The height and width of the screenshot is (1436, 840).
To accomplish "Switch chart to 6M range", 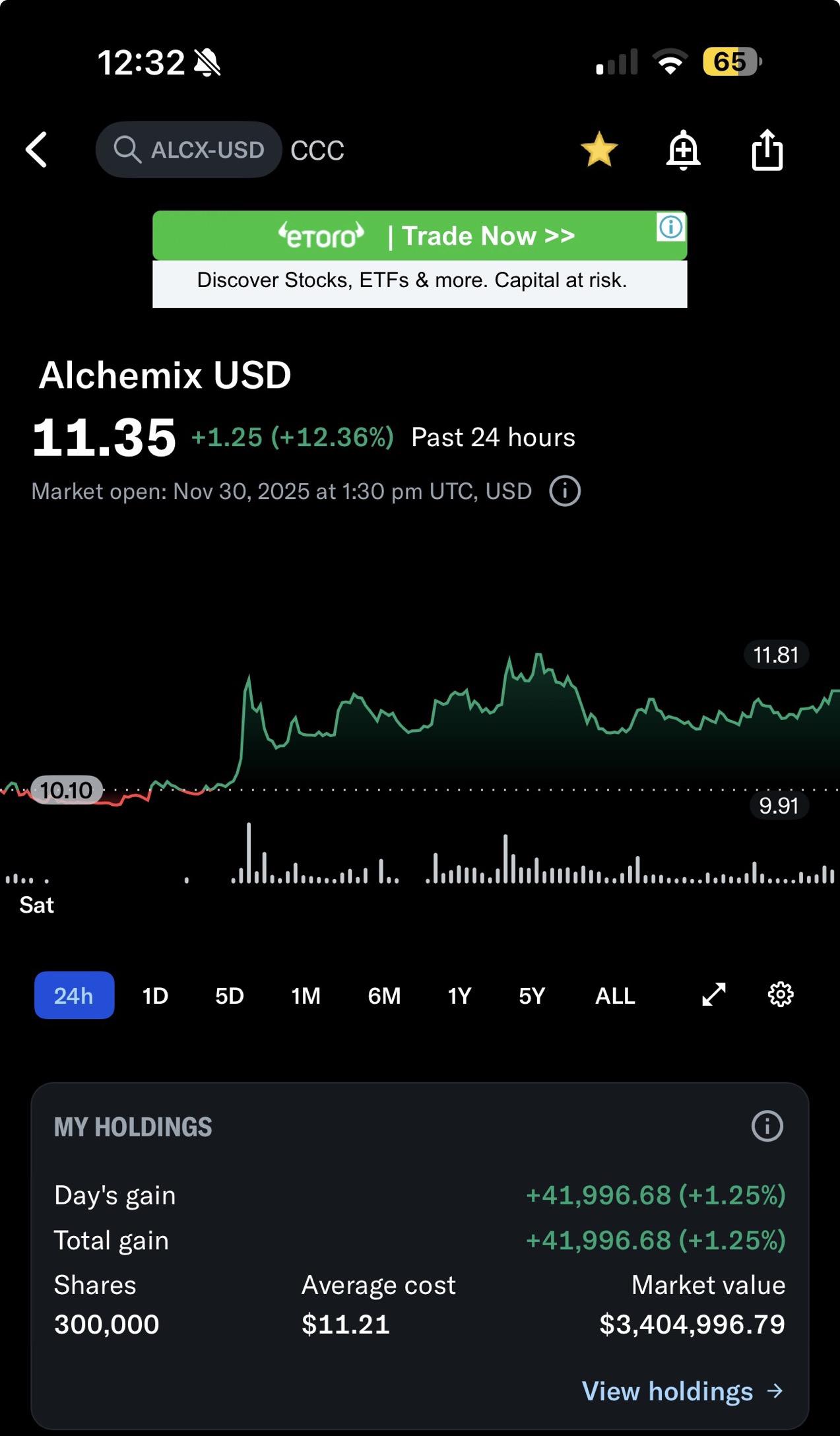I will click(x=384, y=995).
